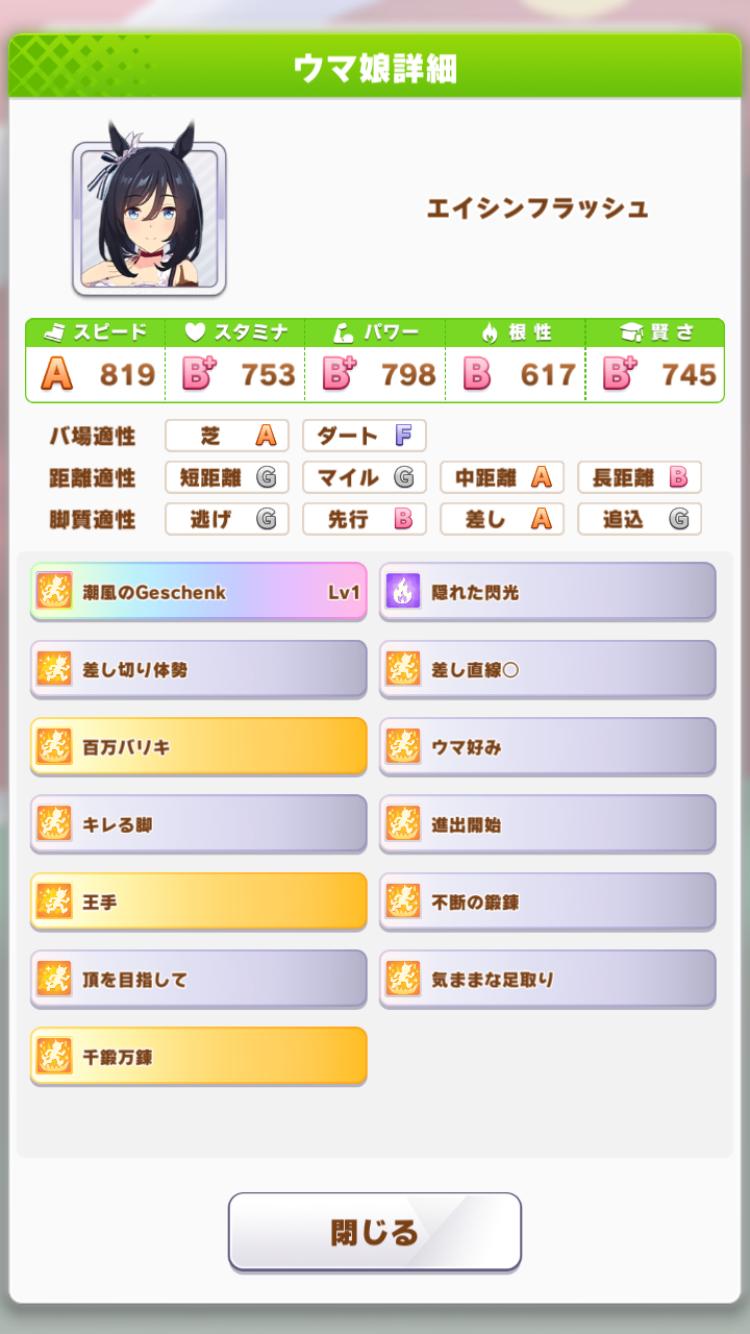Close the ウマ娘詳細 dialog with 閉じる
Viewport: 750px width, 1334px height.
(374, 1231)
